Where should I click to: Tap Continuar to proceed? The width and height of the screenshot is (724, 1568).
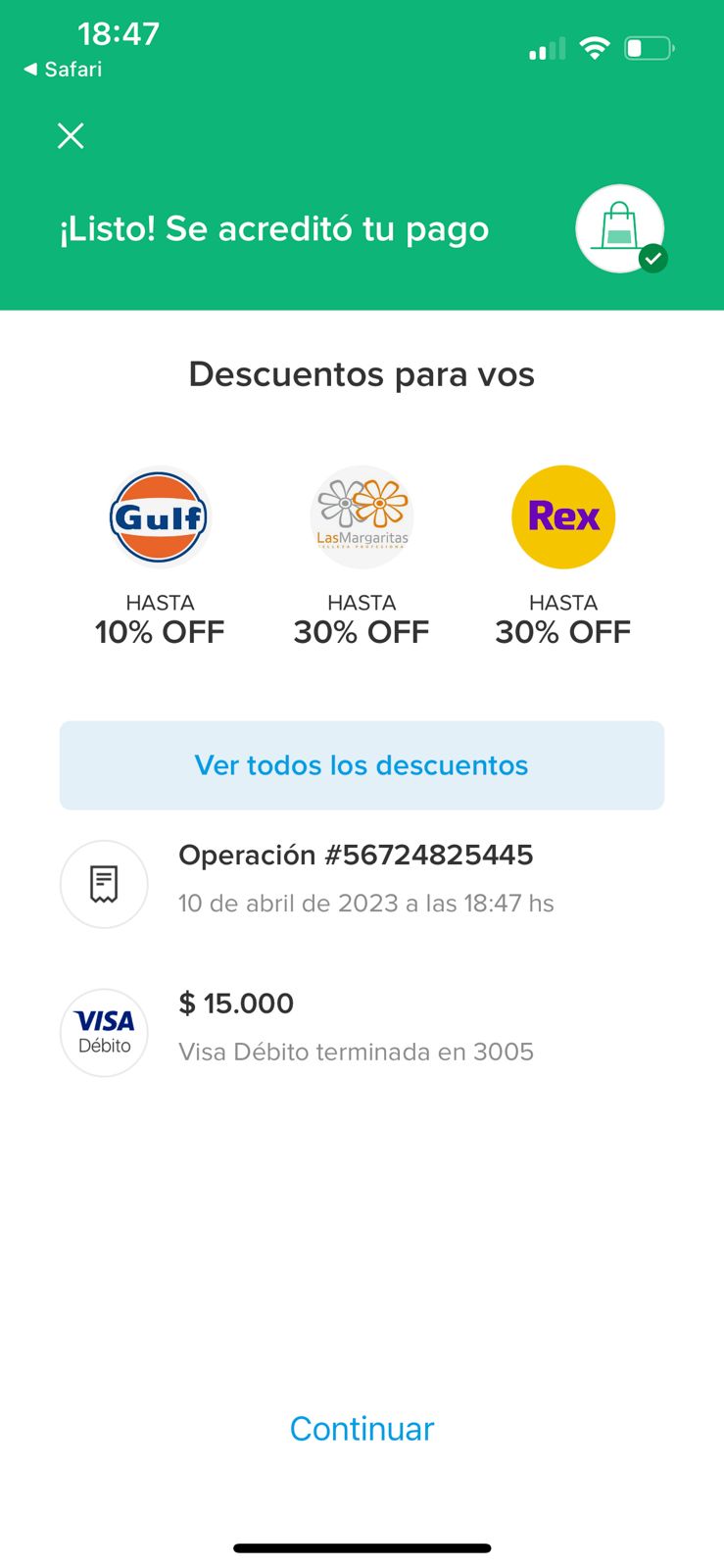pos(362,1428)
